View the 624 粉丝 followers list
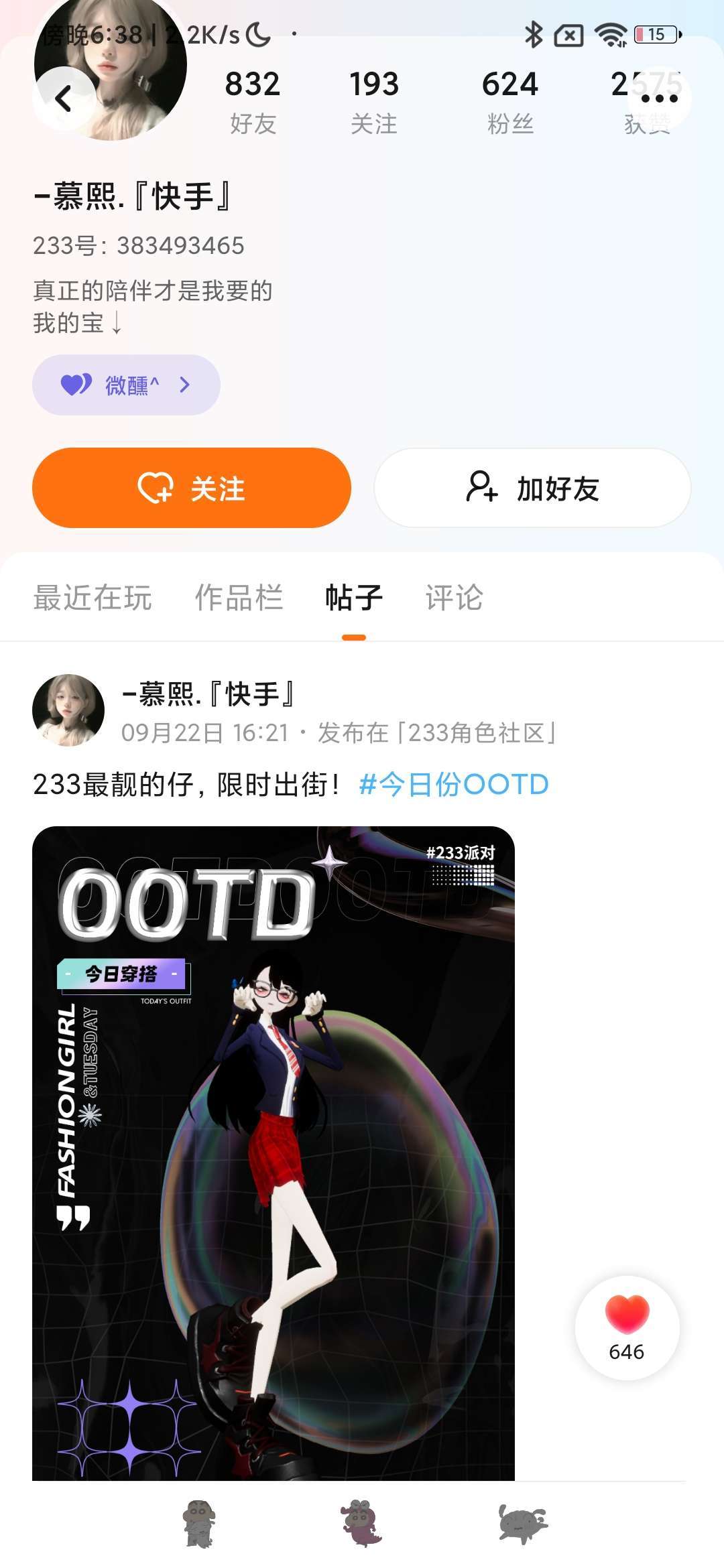 510,102
